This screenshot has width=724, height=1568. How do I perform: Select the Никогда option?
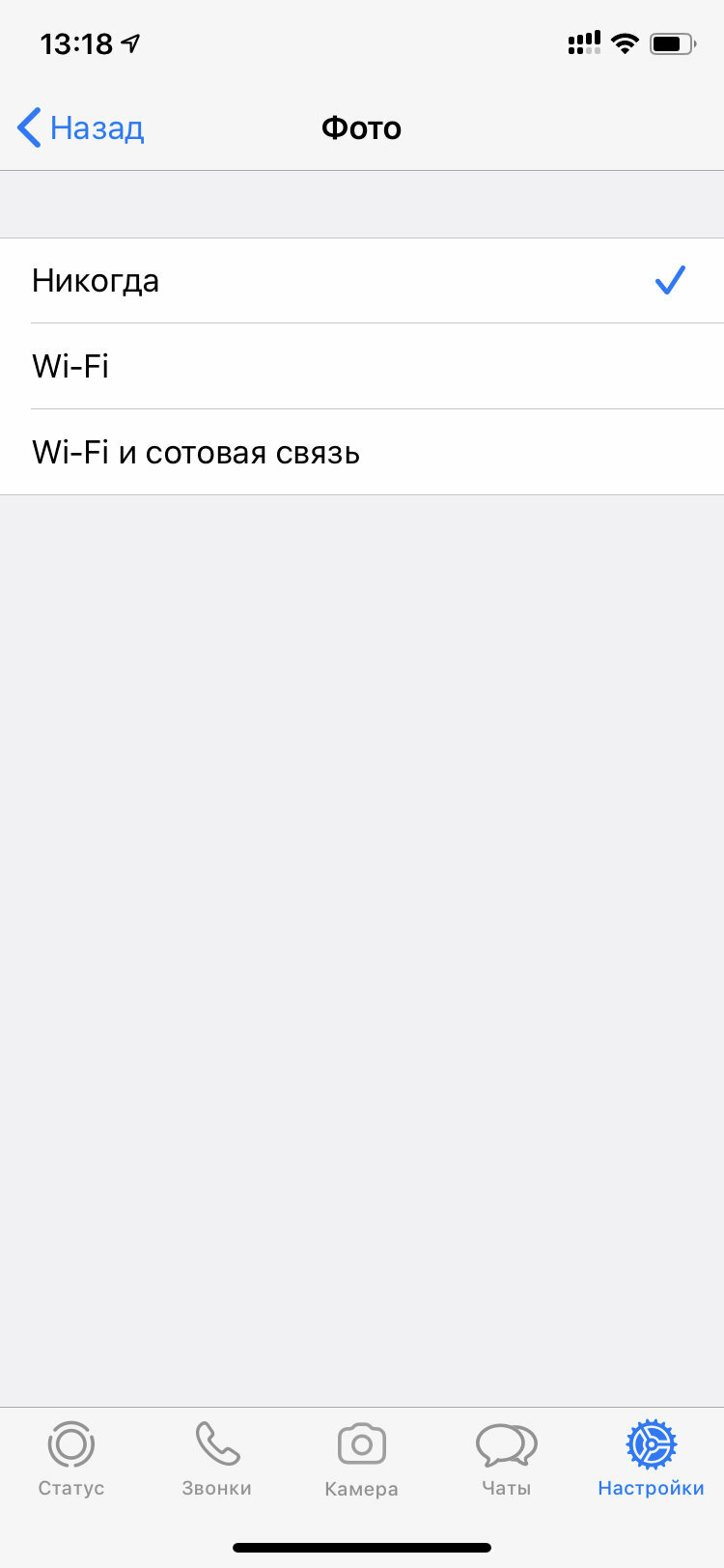[x=362, y=281]
